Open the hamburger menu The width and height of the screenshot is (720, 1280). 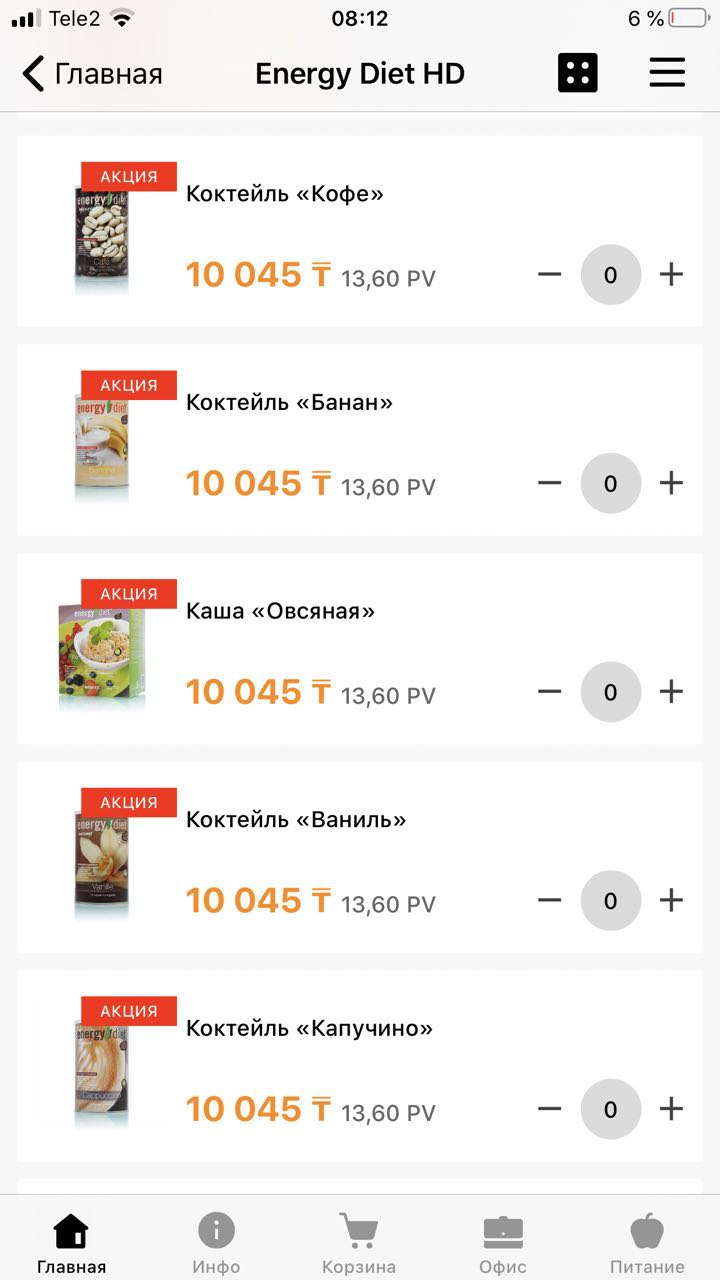tap(667, 73)
